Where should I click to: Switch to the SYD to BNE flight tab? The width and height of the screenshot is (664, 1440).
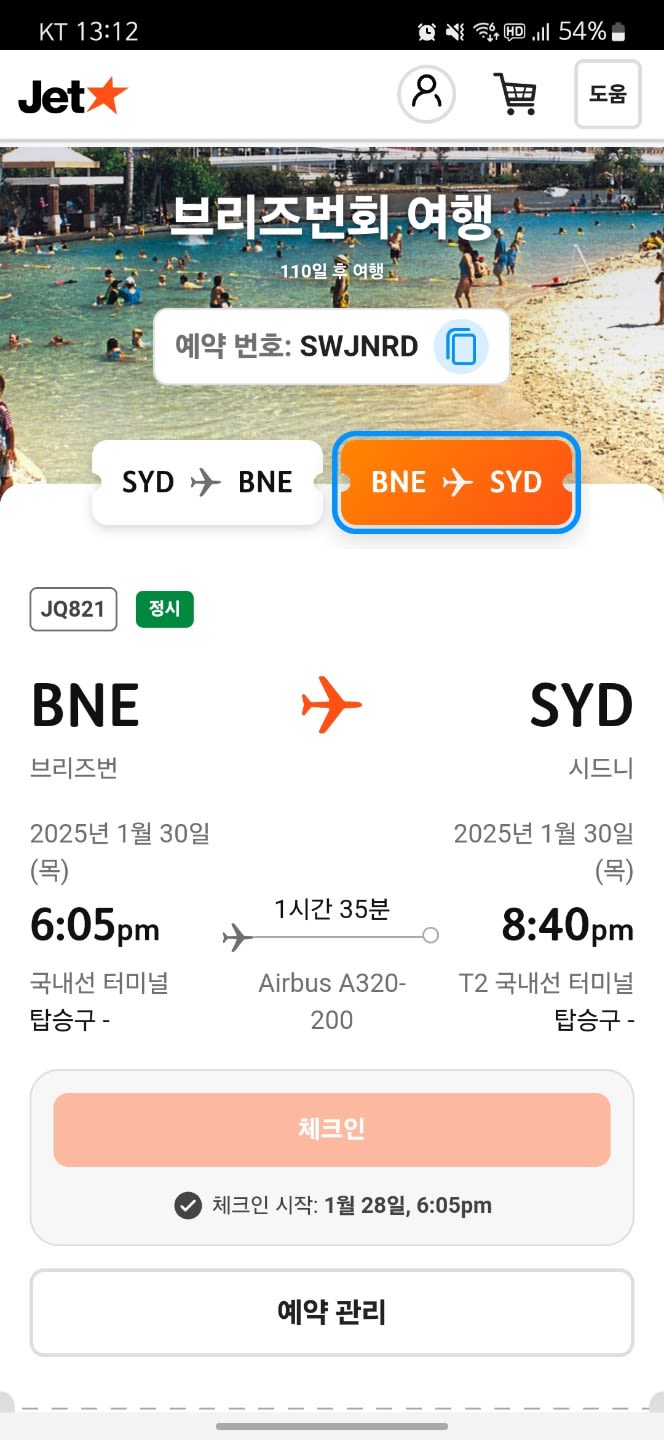207,482
